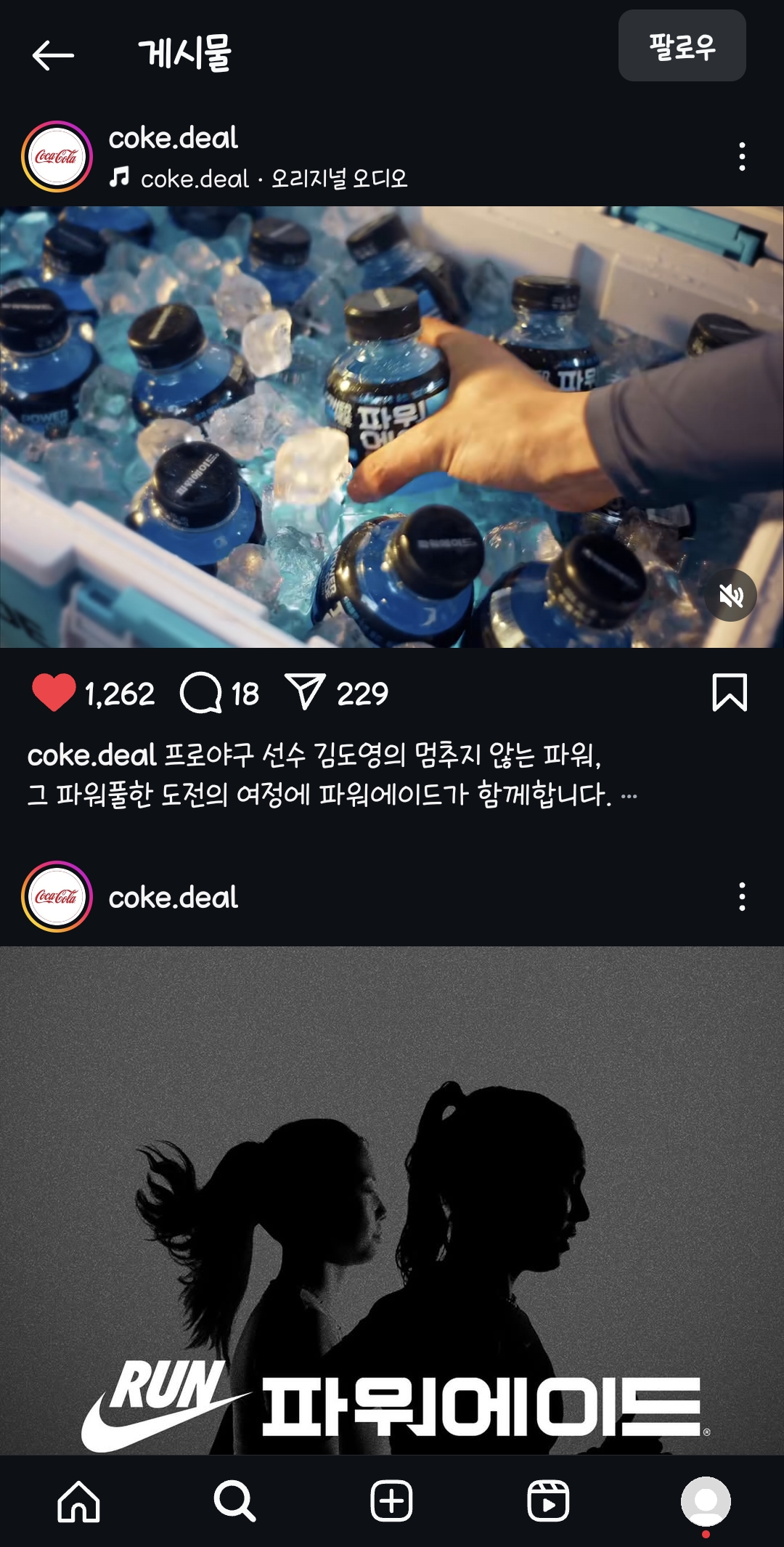Open overflow menu of the Powerade video post

(741, 157)
